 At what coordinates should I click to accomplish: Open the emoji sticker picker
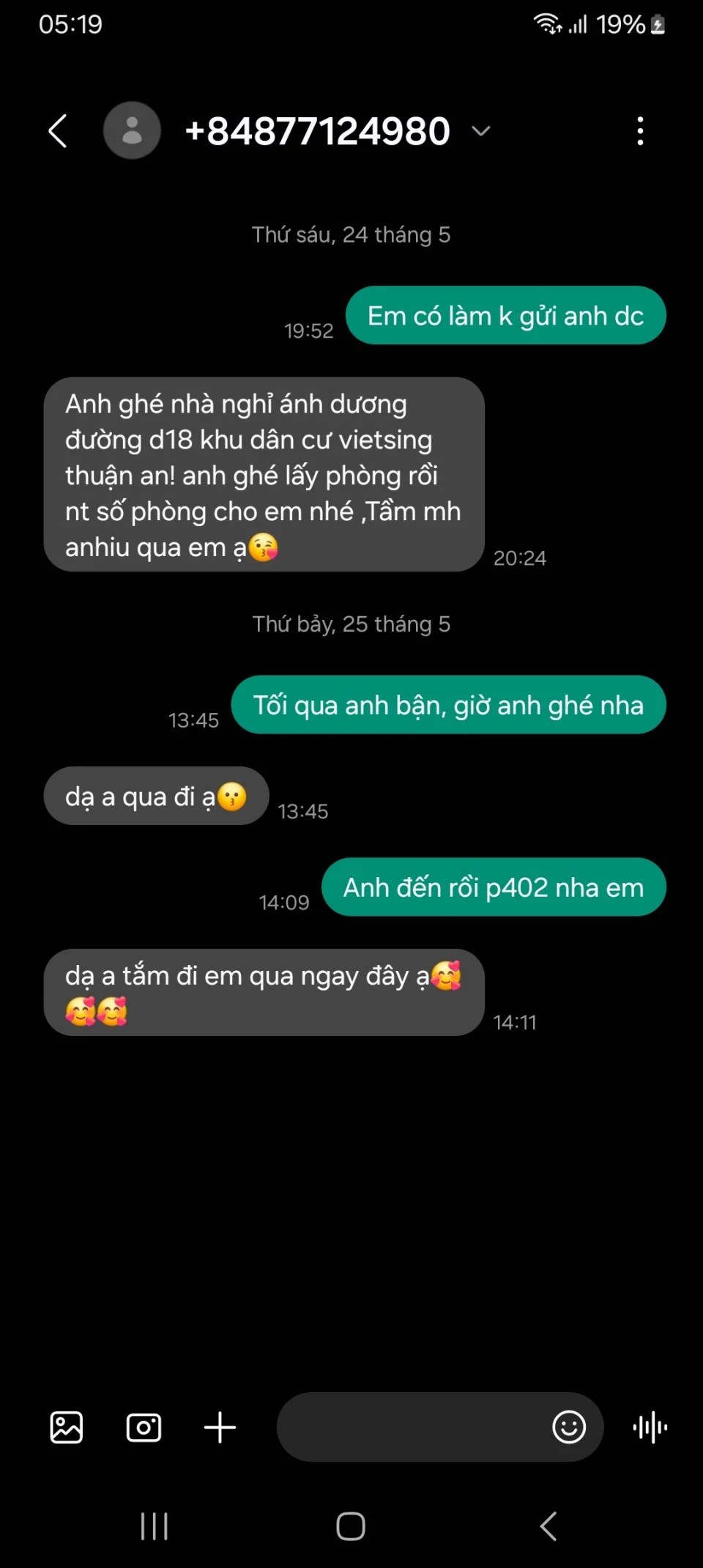[569, 1427]
